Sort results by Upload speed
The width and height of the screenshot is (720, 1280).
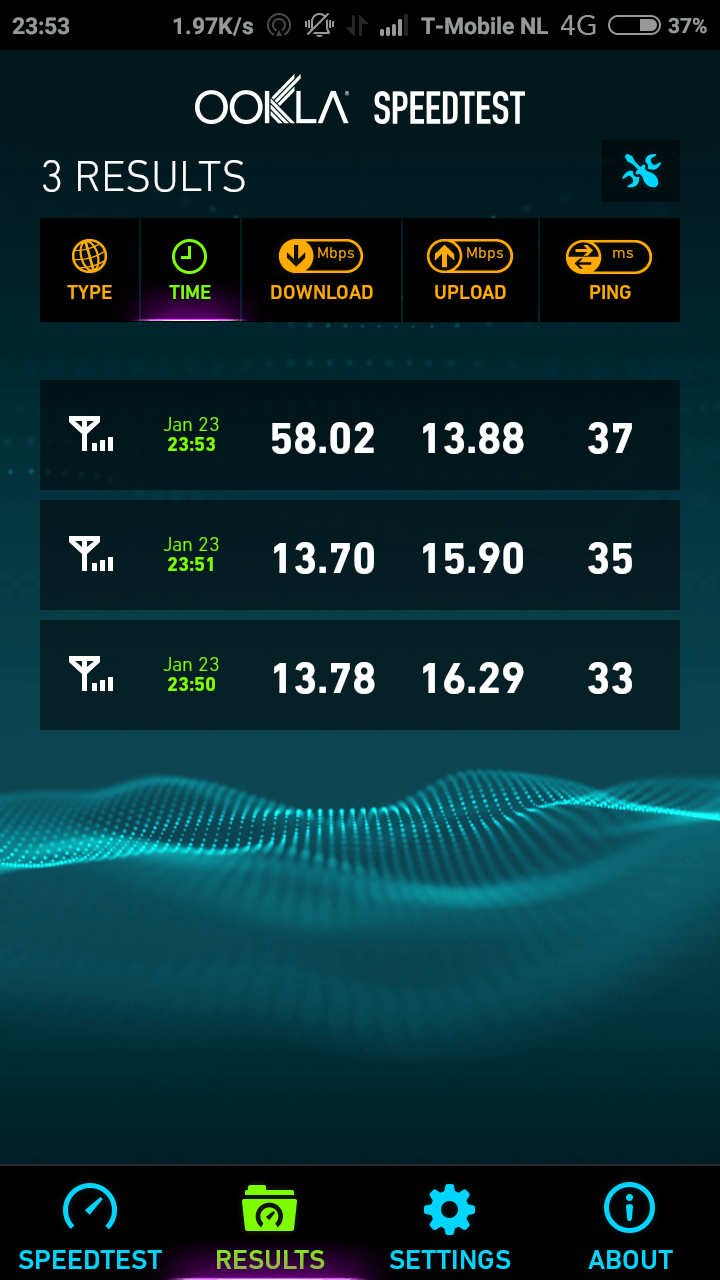click(470, 270)
